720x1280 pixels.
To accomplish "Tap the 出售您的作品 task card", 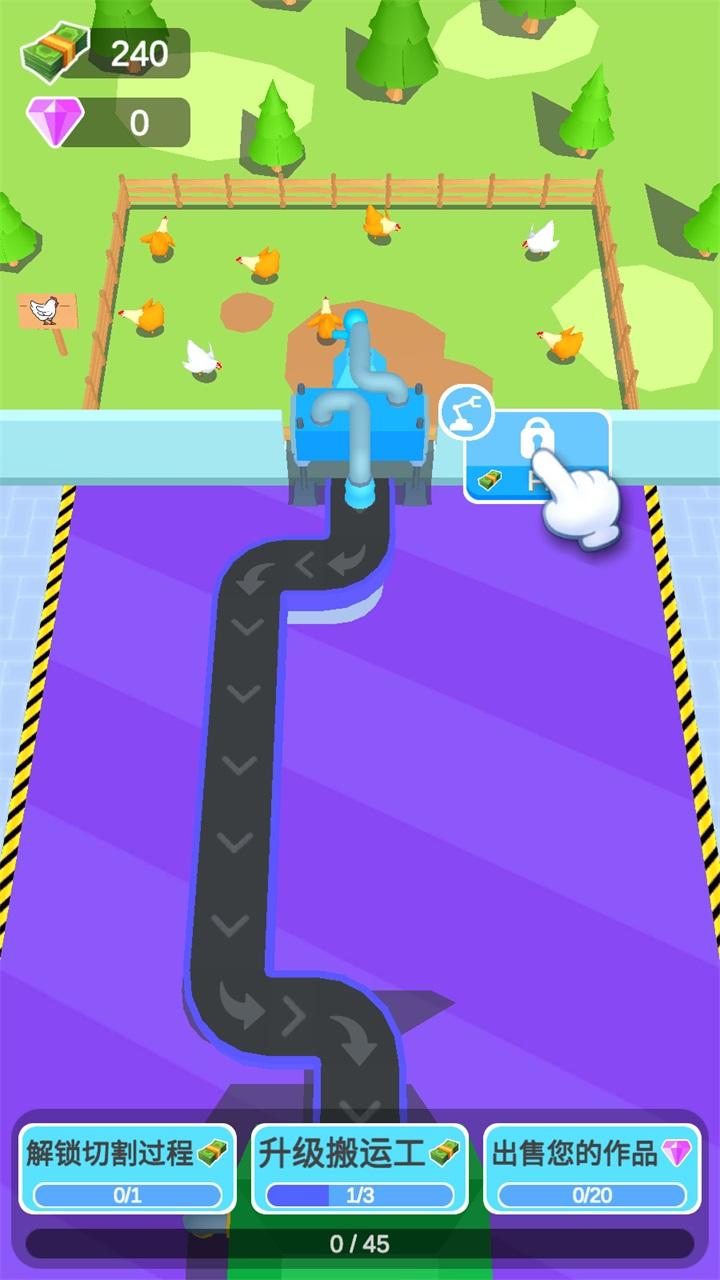I will [592, 1168].
